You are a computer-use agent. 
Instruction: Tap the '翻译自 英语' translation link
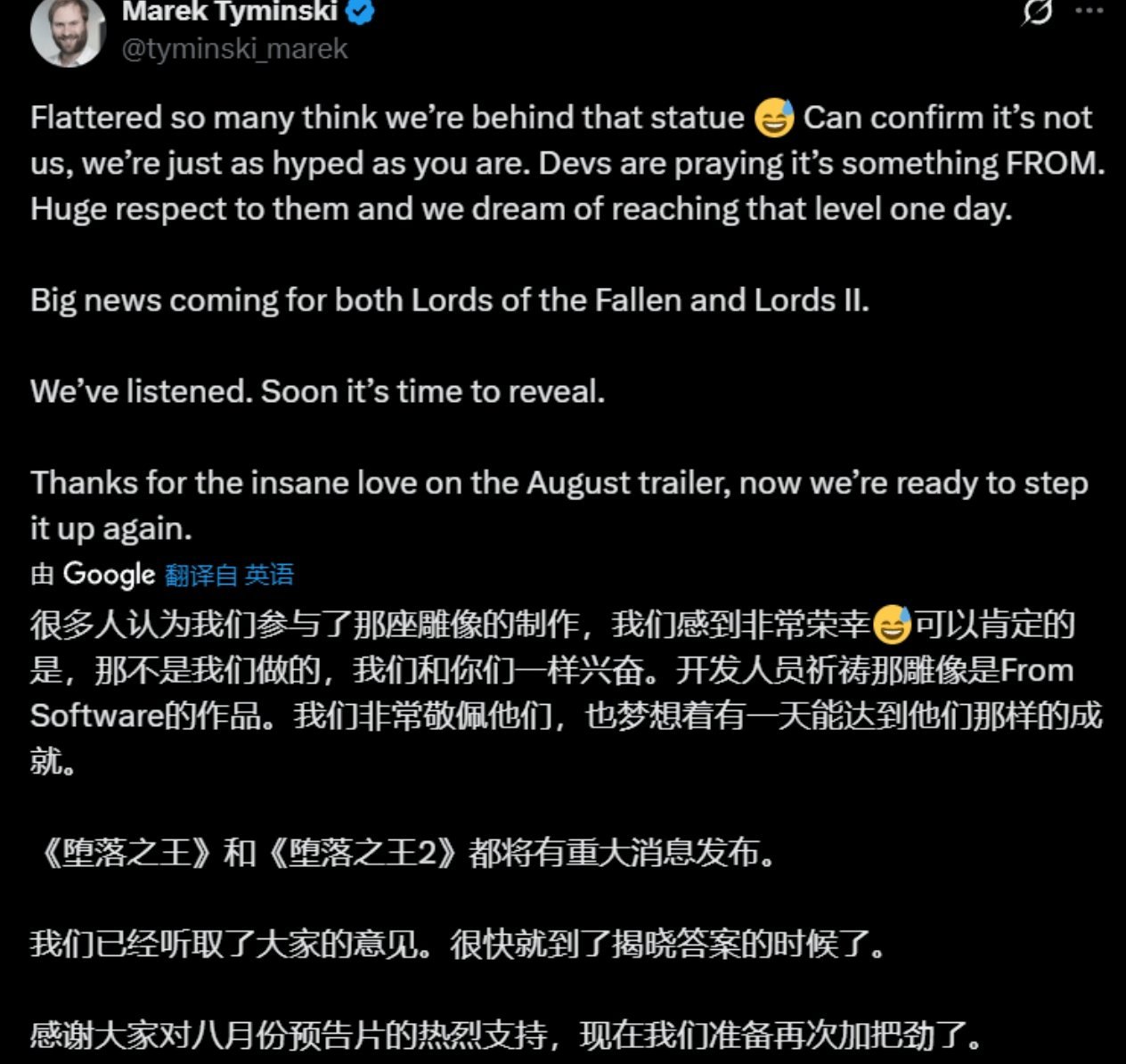229,575
